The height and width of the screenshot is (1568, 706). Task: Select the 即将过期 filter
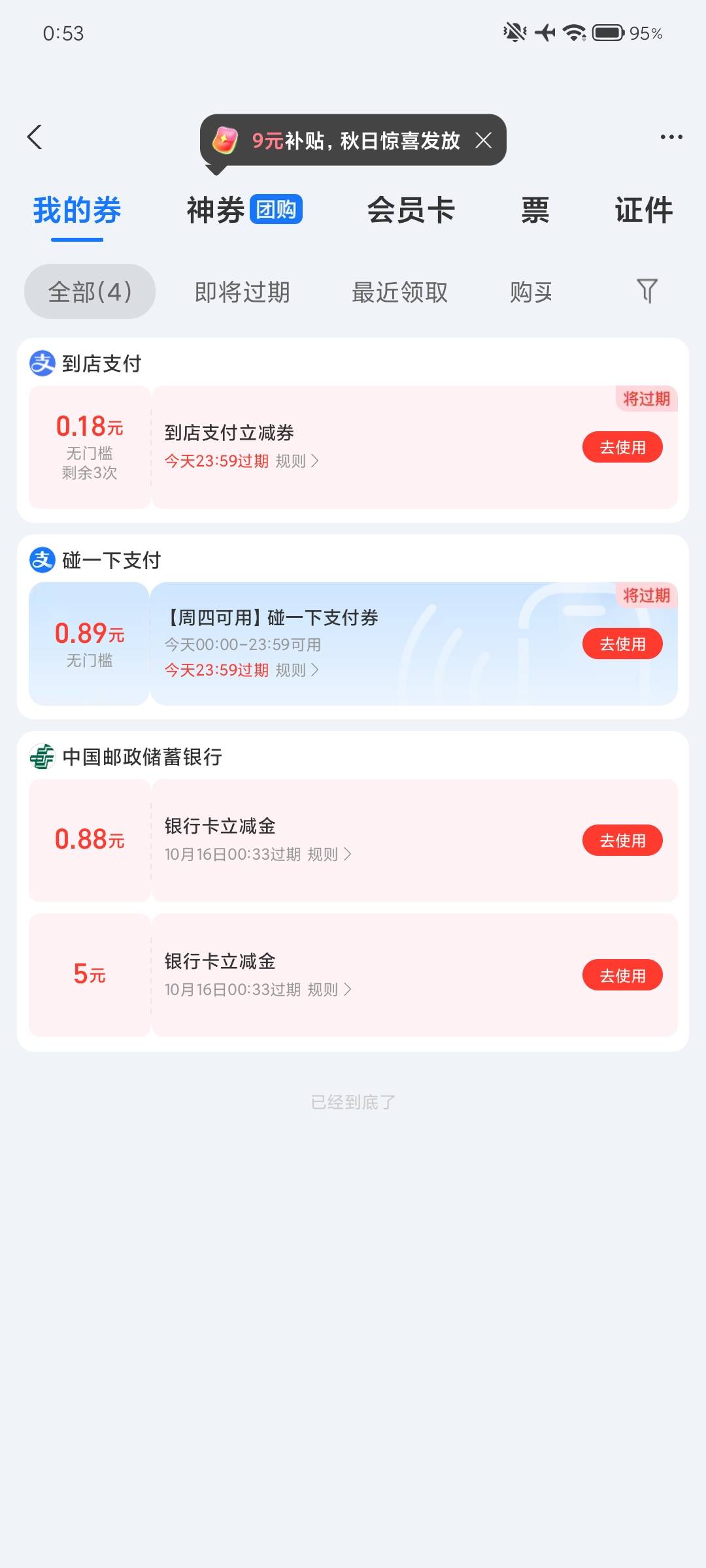243,292
